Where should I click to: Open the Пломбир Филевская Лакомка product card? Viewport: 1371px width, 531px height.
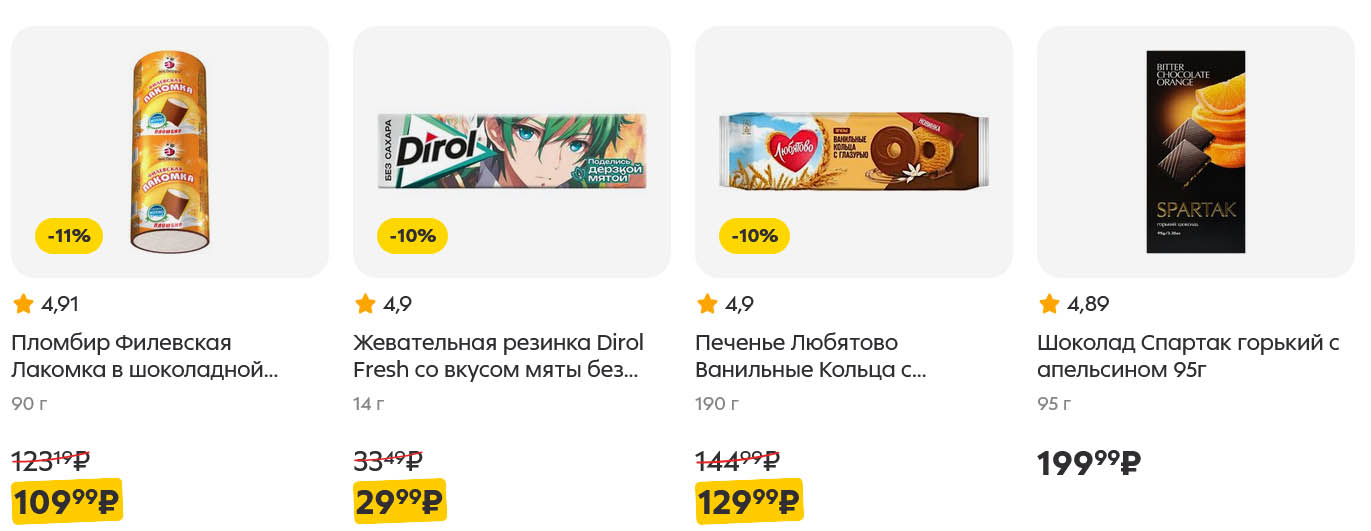point(170,152)
